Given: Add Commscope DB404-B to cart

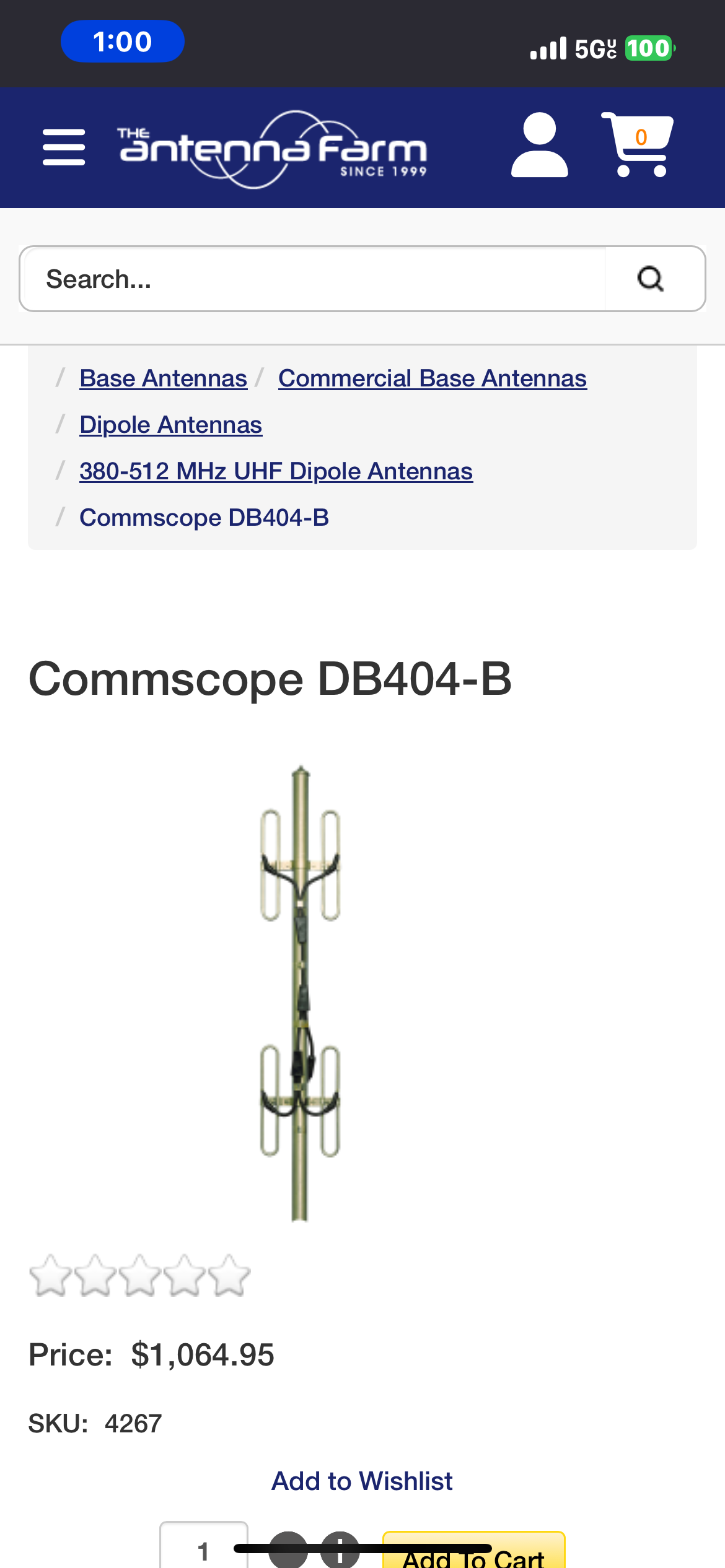Looking at the screenshot, I should tap(474, 1551).
